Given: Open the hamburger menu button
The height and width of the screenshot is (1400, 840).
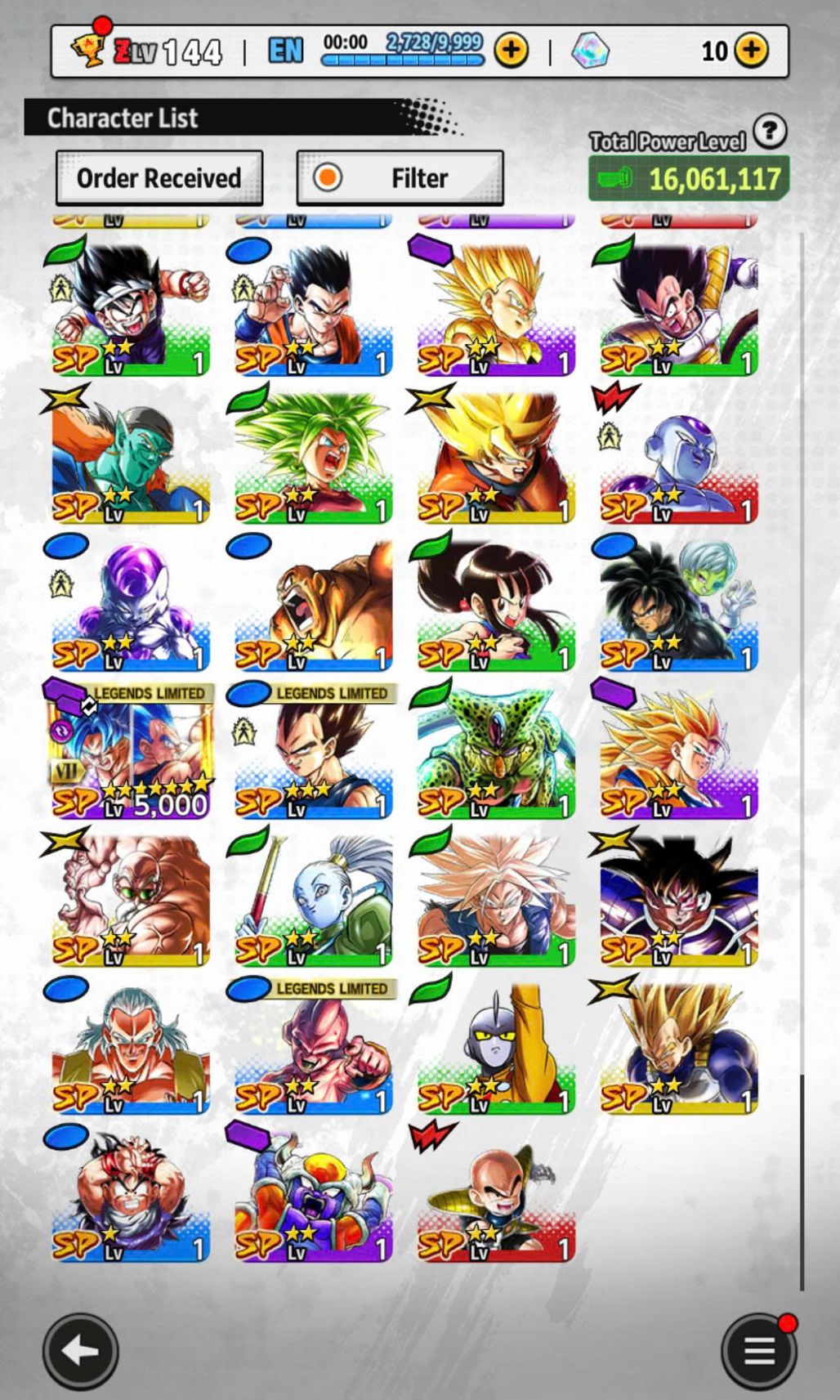Looking at the screenshot, I should tap(759, 1352).
